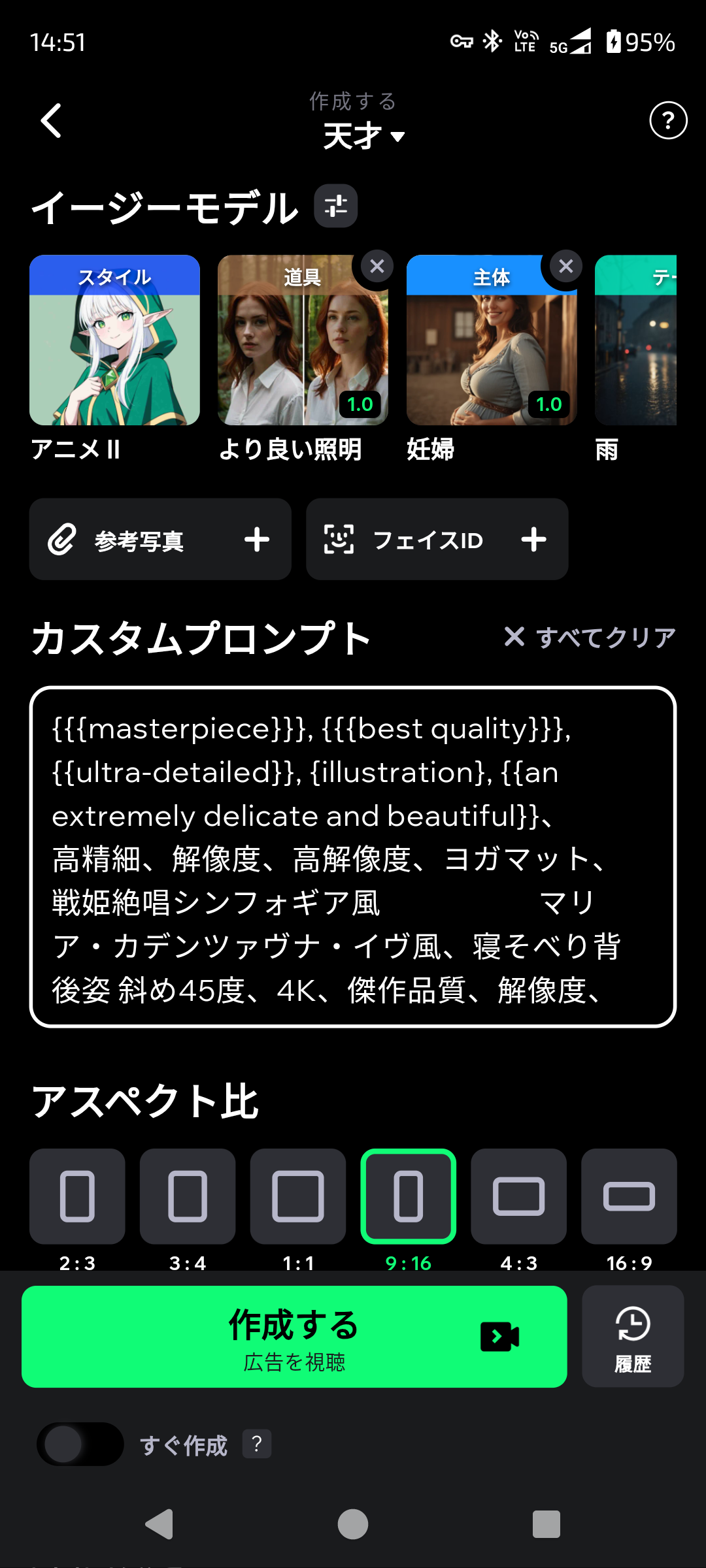Edit the custom prompt text box

coord(353,857)
